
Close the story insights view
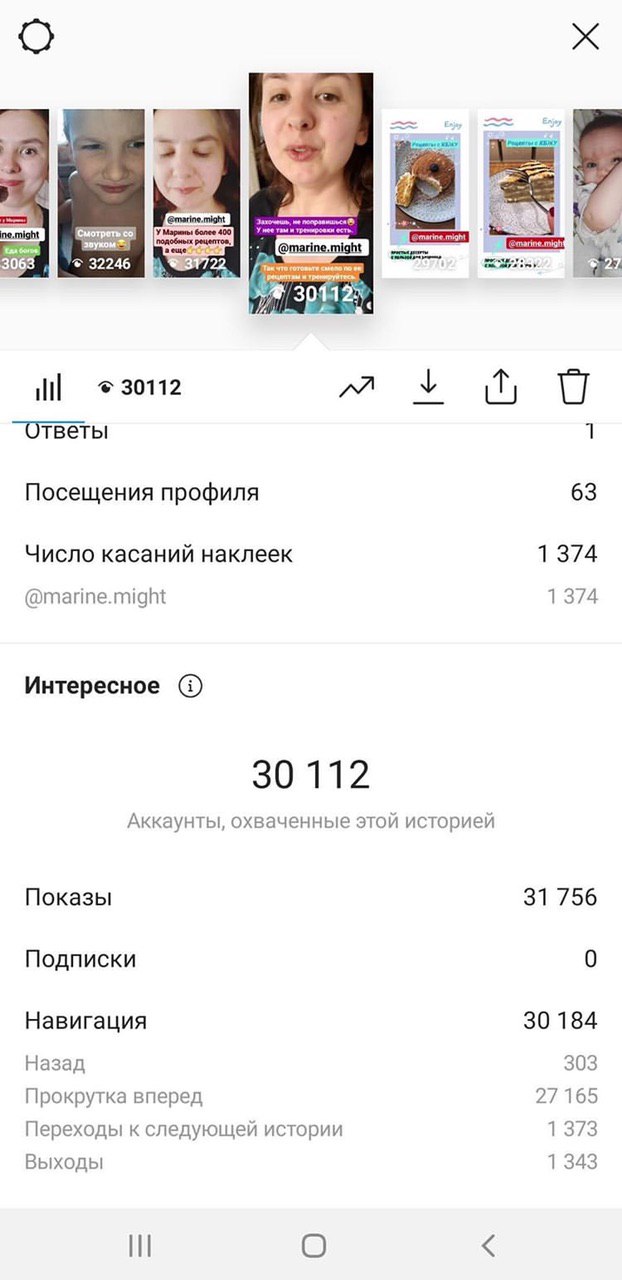[x=585, y=37]
